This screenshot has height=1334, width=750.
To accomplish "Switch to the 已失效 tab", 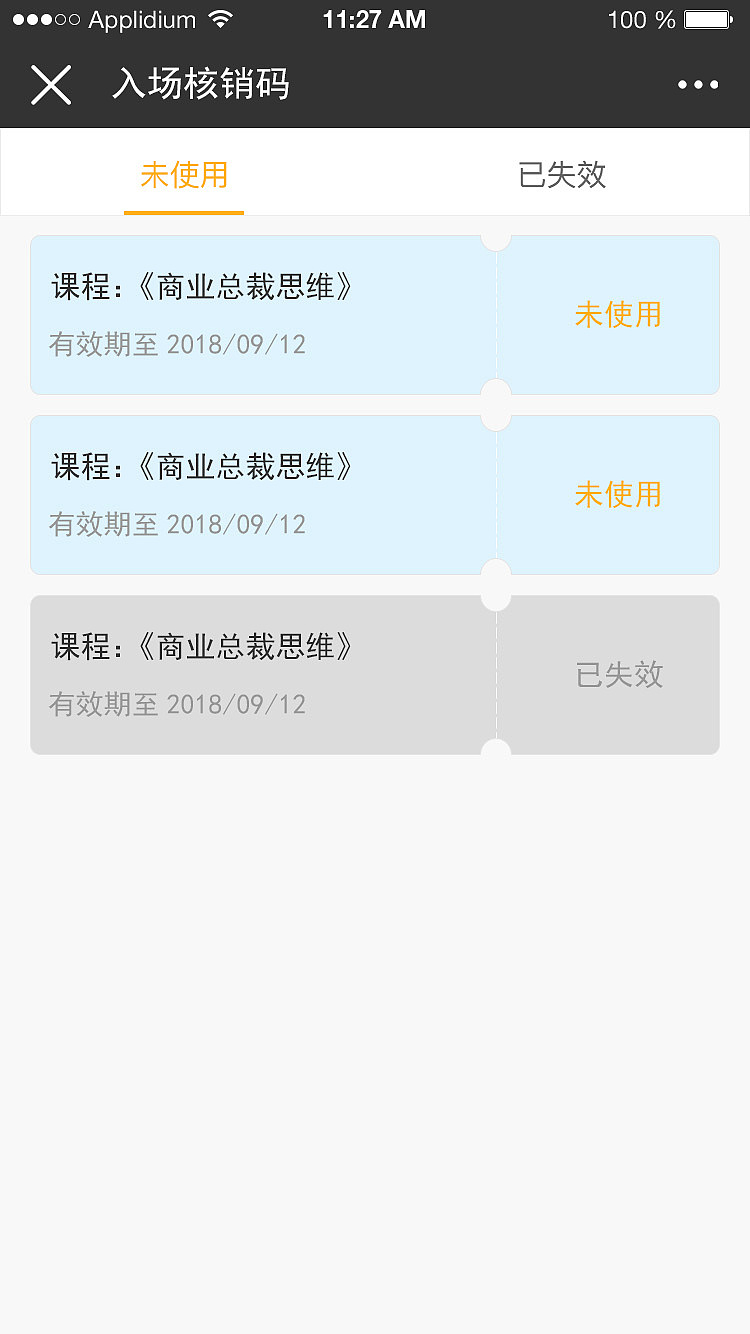I will pos(562,173).
